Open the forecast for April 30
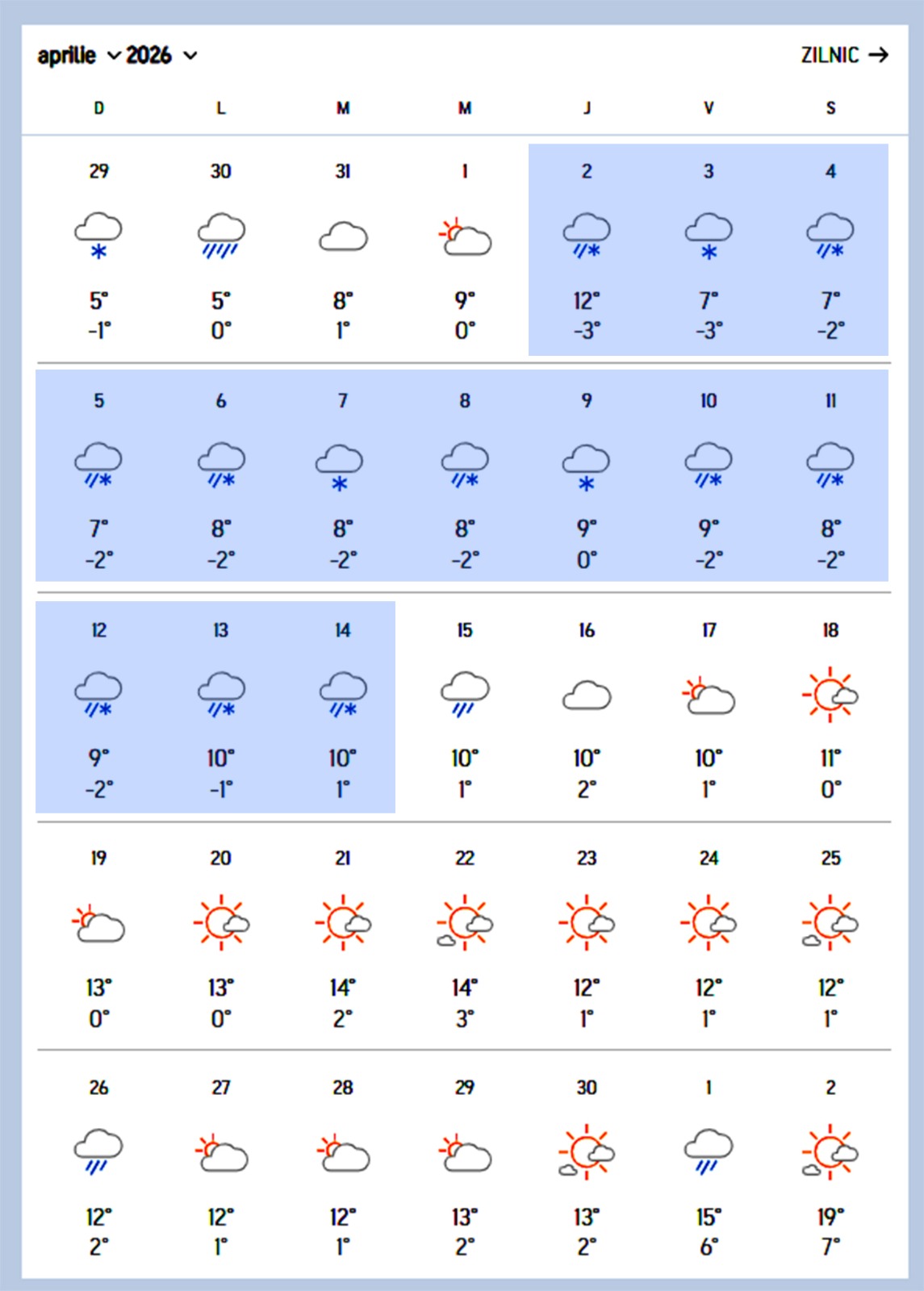 587,1165
